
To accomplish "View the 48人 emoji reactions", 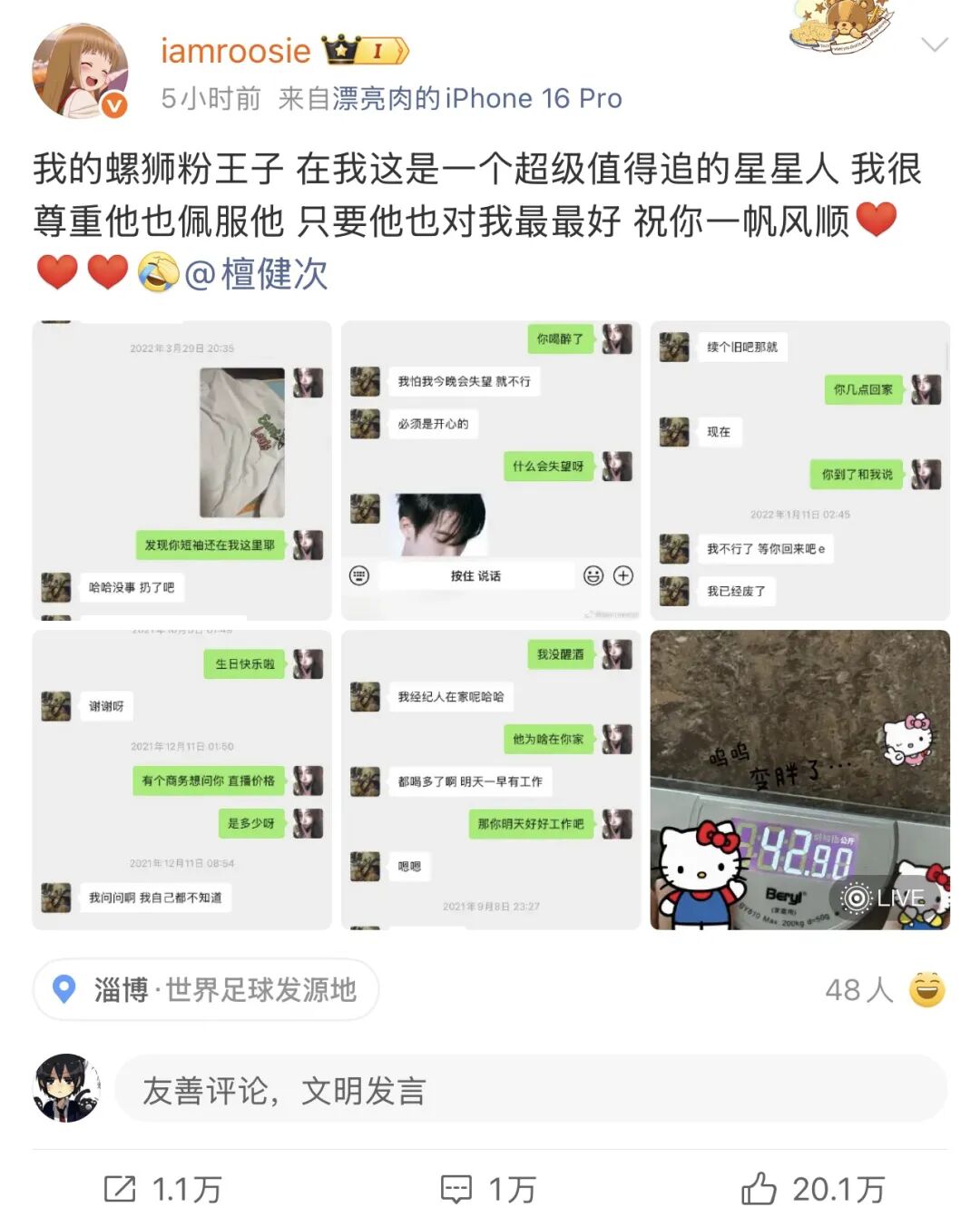I will [884, 989].
